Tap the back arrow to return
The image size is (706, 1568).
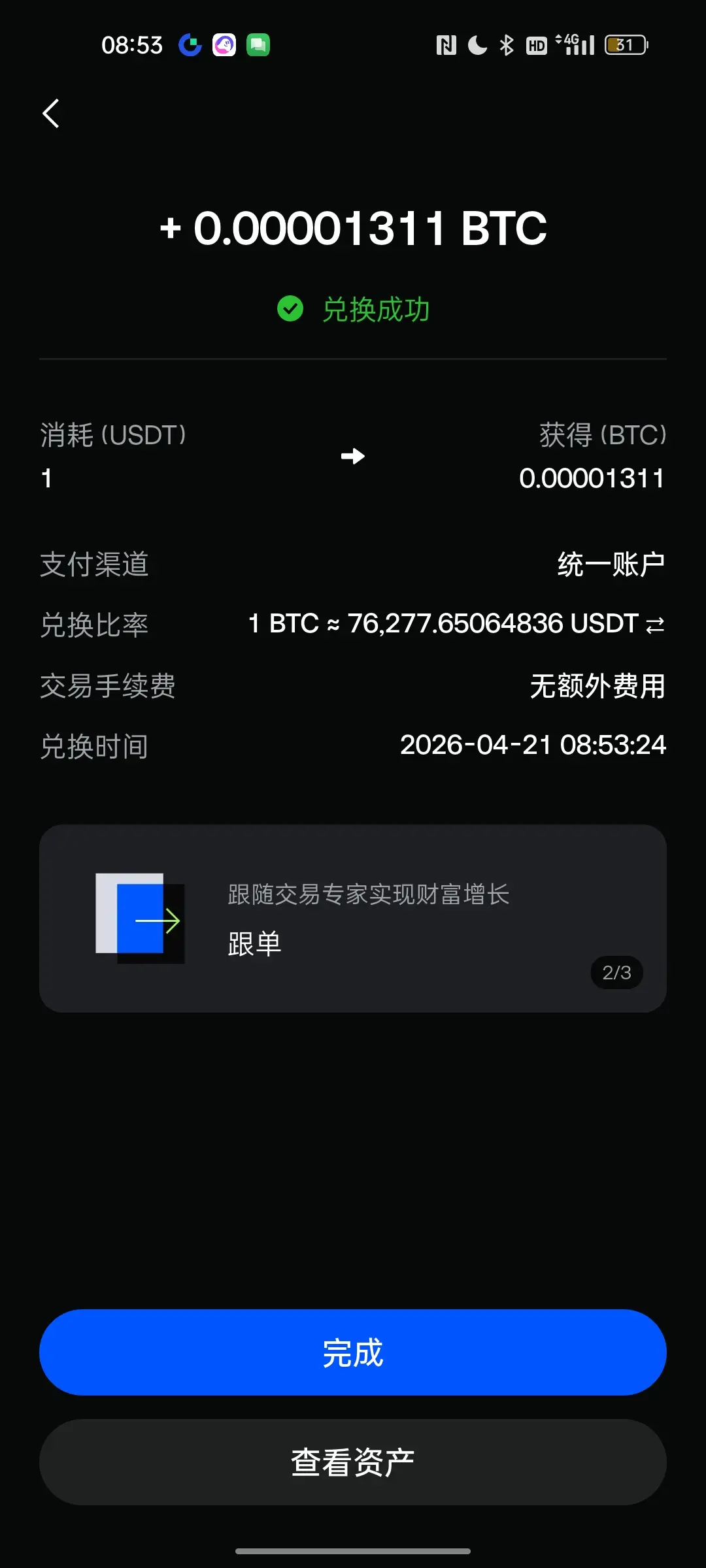pos(51,114)
